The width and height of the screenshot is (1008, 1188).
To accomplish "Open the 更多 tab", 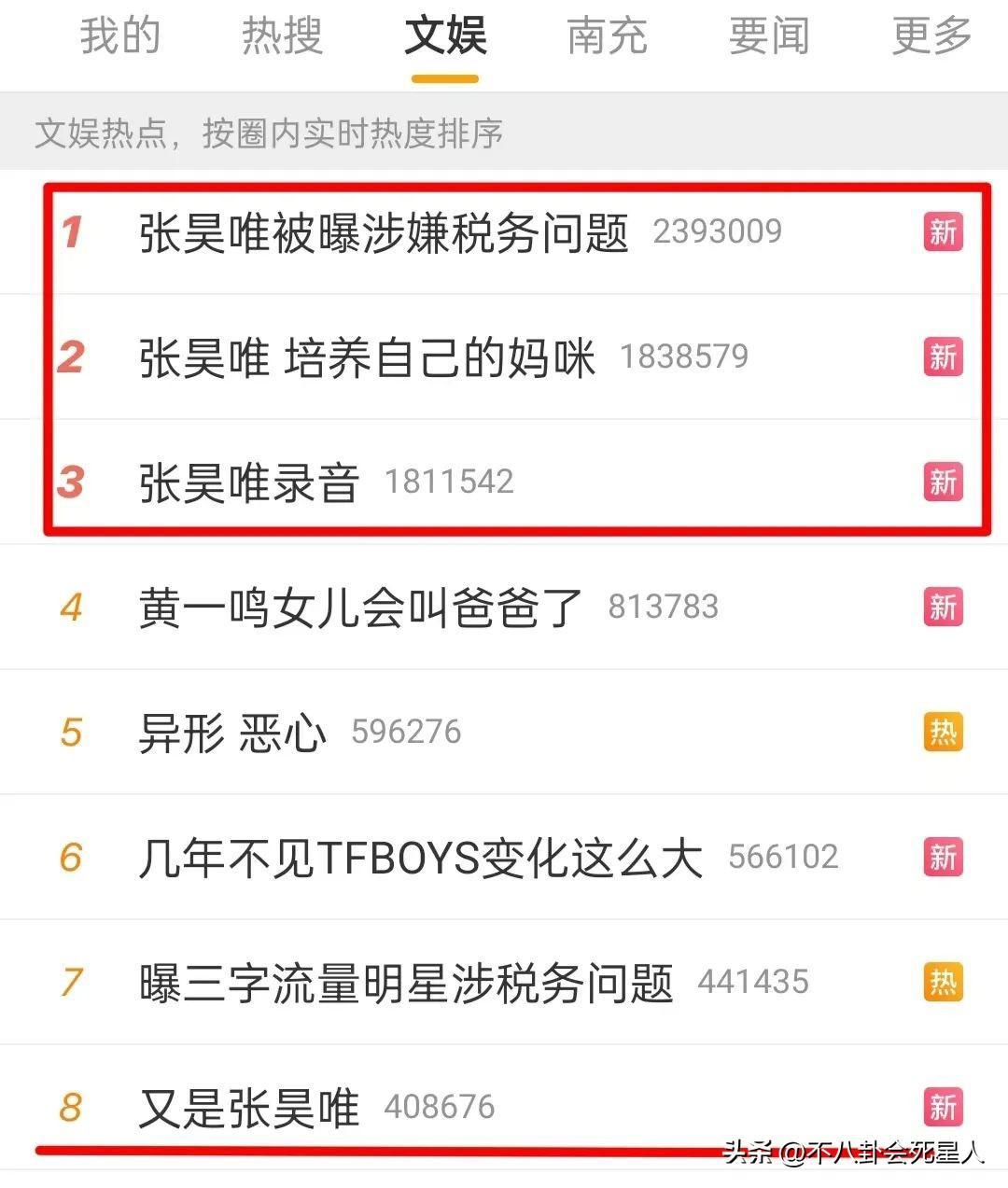I will click(x=931, y=37).
